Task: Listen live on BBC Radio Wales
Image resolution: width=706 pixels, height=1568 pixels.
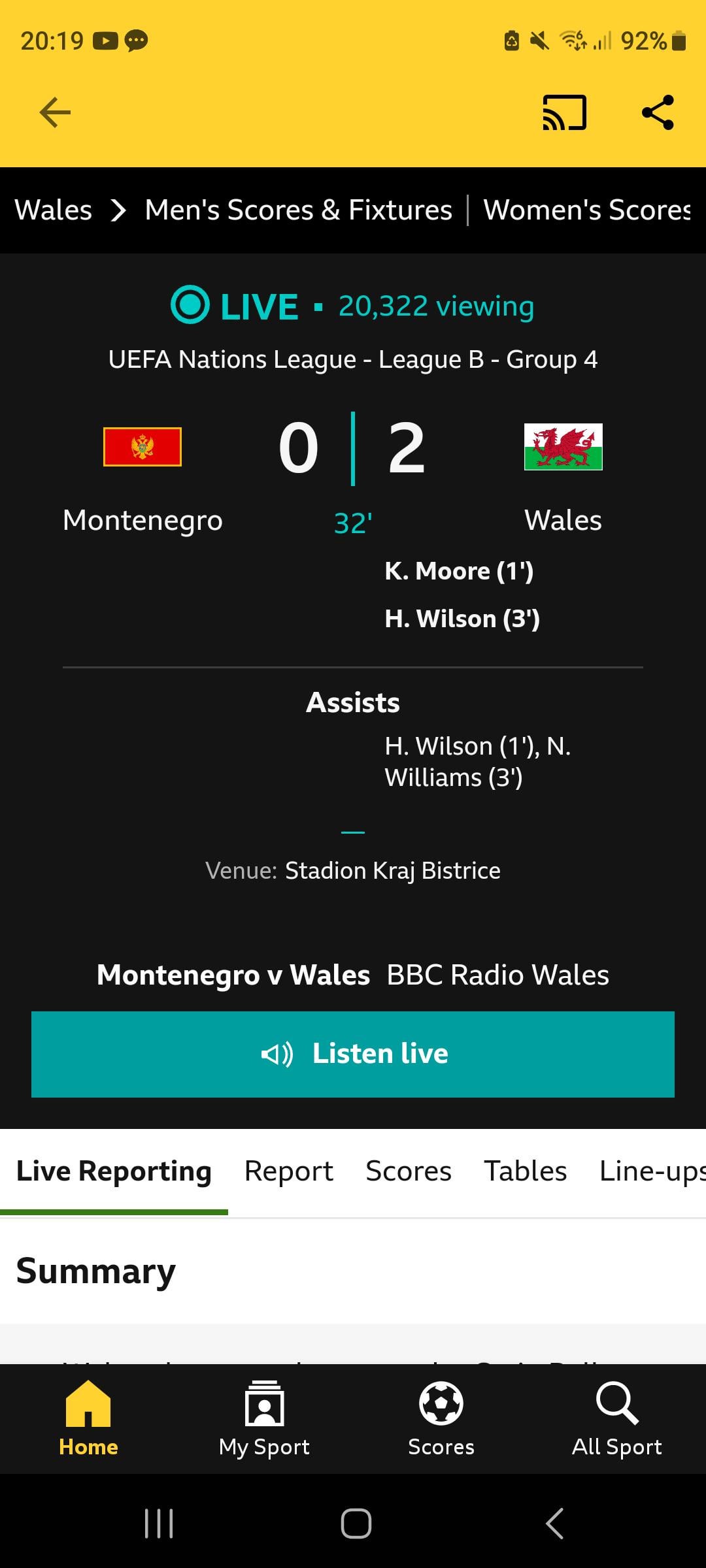Action: pyautogui.click(x=353, y=1054)
